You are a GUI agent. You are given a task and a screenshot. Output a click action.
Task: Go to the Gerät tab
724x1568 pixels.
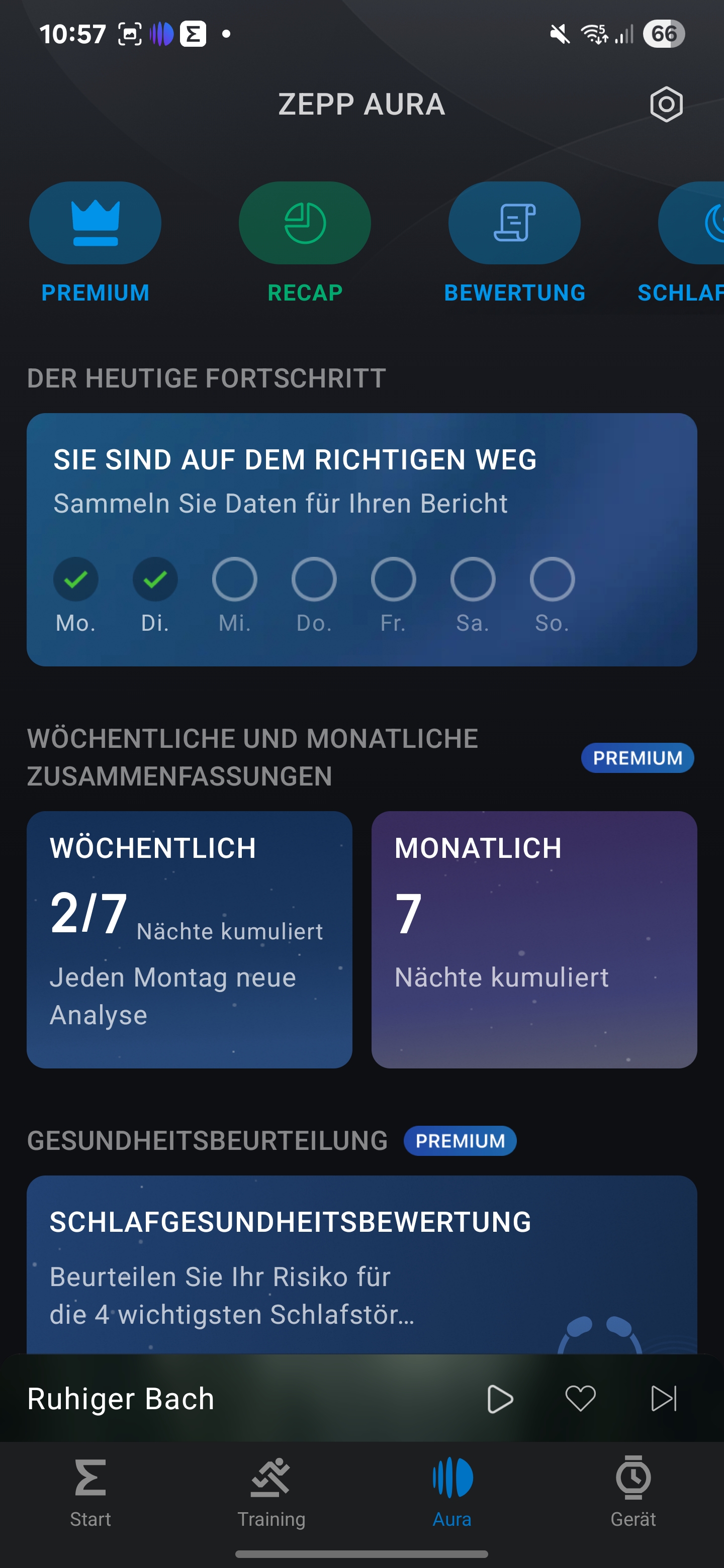pos(633,1491)
